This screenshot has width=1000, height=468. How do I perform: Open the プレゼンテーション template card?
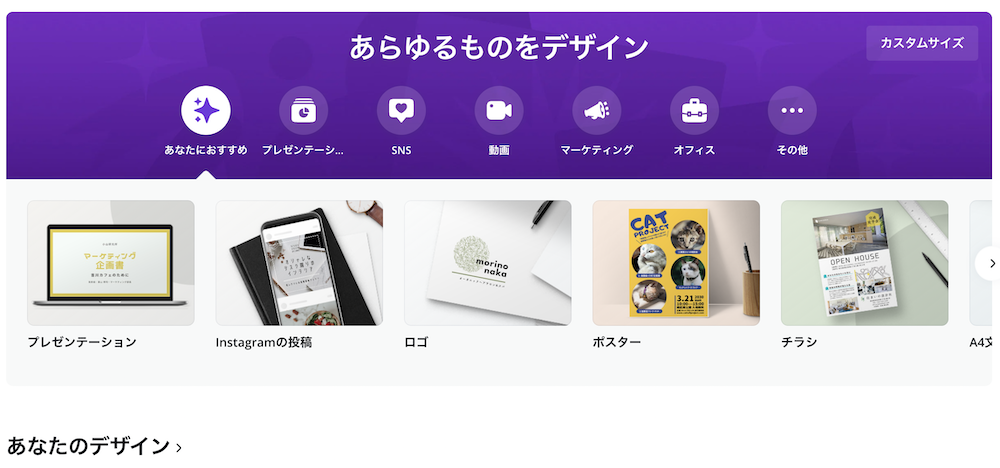(111, 263)
